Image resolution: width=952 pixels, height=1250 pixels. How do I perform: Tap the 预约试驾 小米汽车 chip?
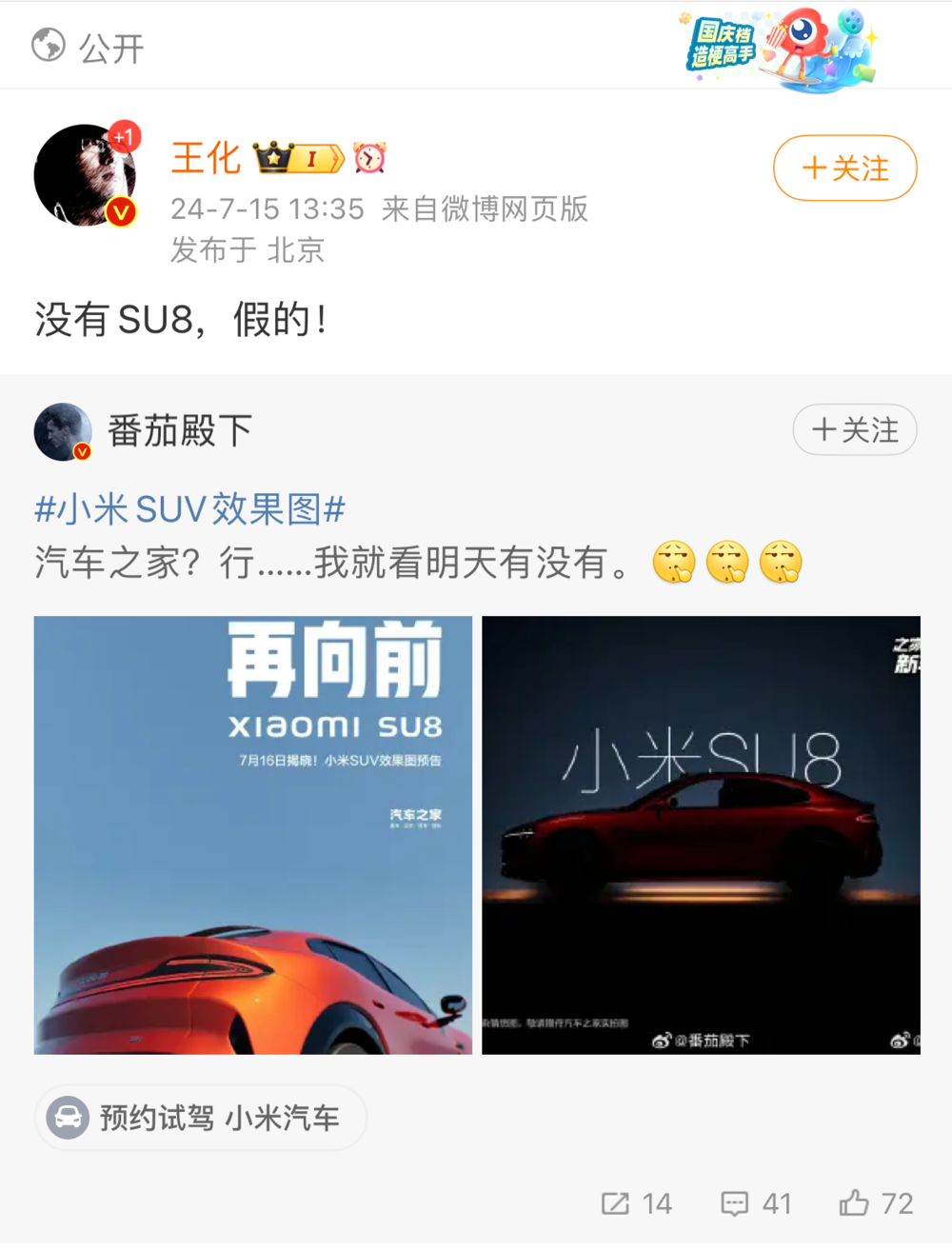click(201, 1117)
